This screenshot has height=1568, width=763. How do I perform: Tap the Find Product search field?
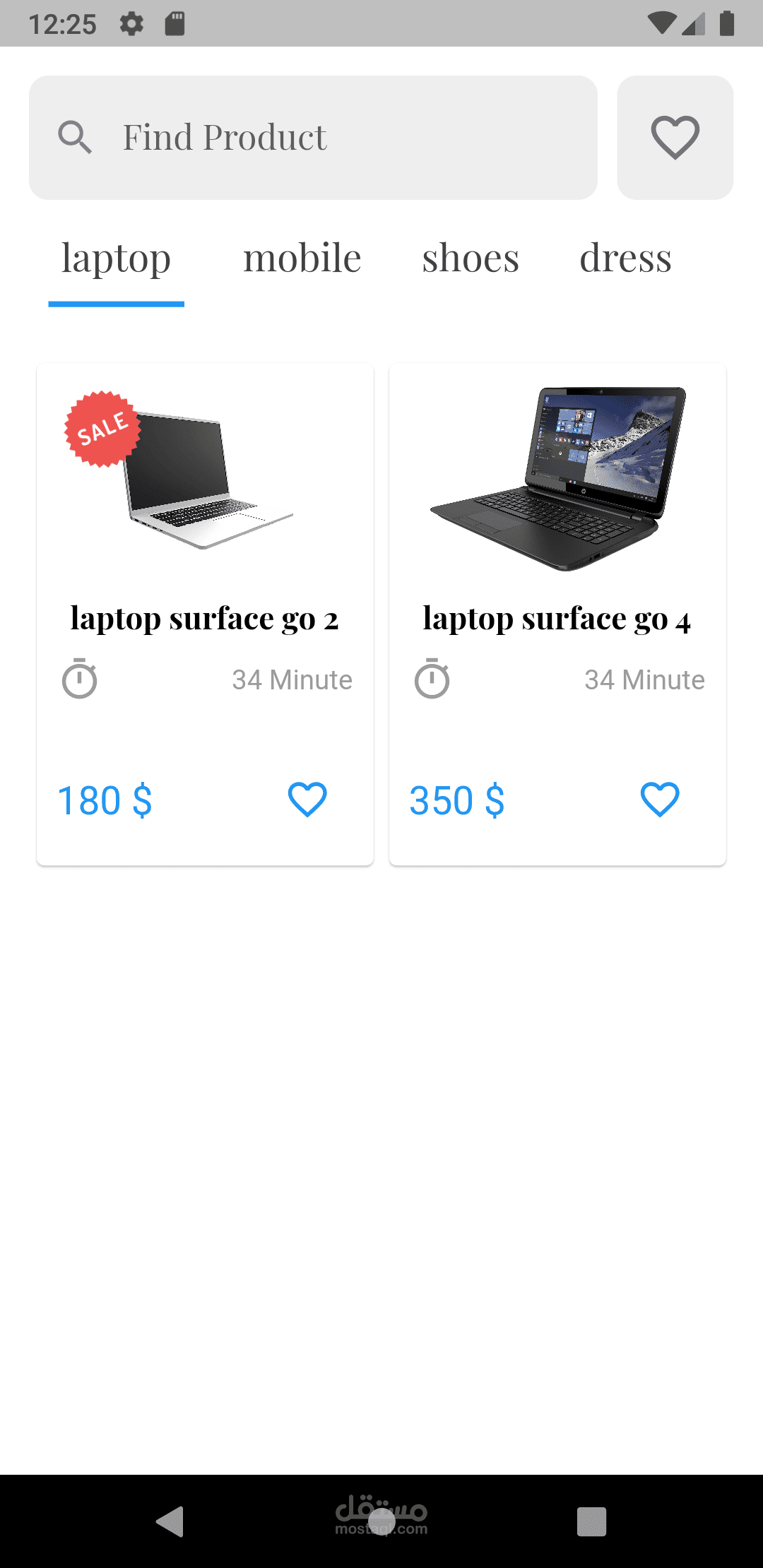[x=313, y=138]
